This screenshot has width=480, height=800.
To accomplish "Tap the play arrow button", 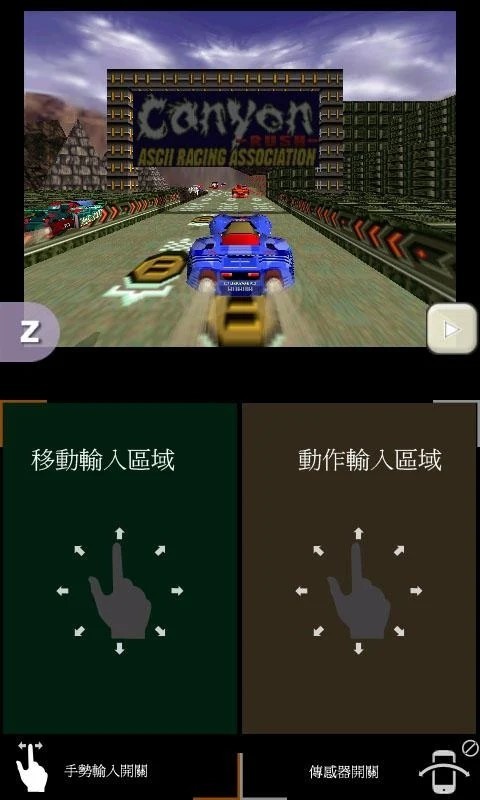I will coord(451,329).
